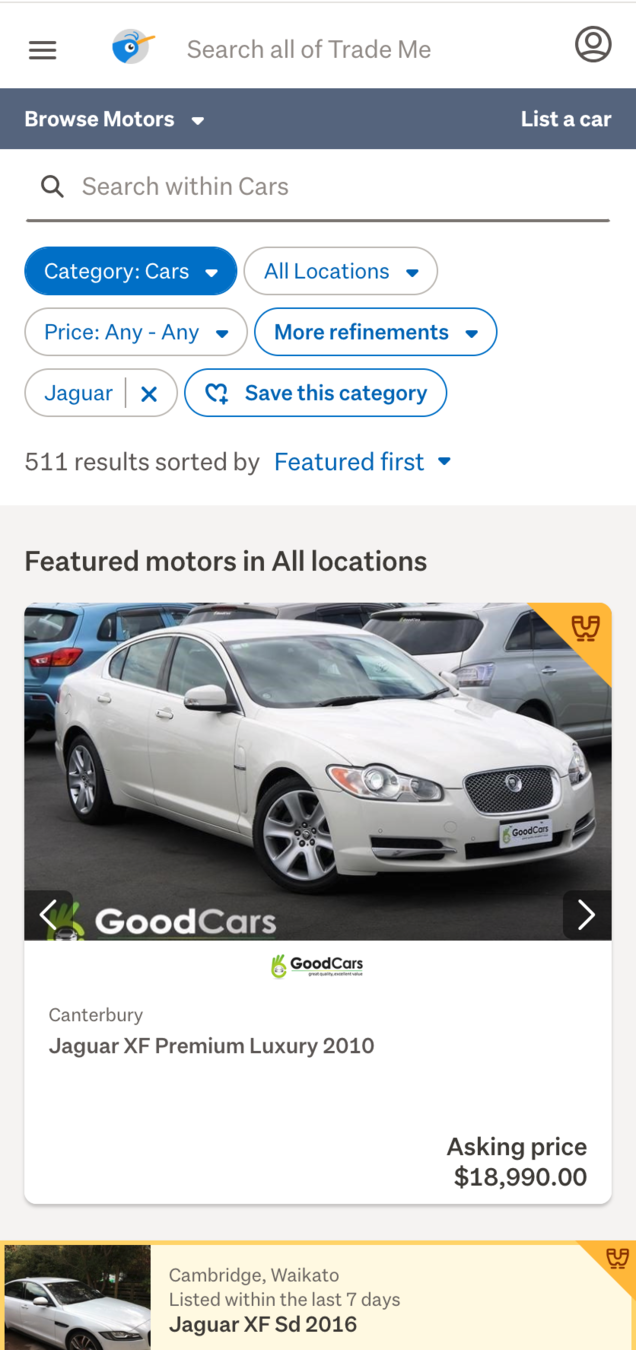
Task: Open the Jaguar XF Sd 2016 listing
Action: tap(262, 1324)
